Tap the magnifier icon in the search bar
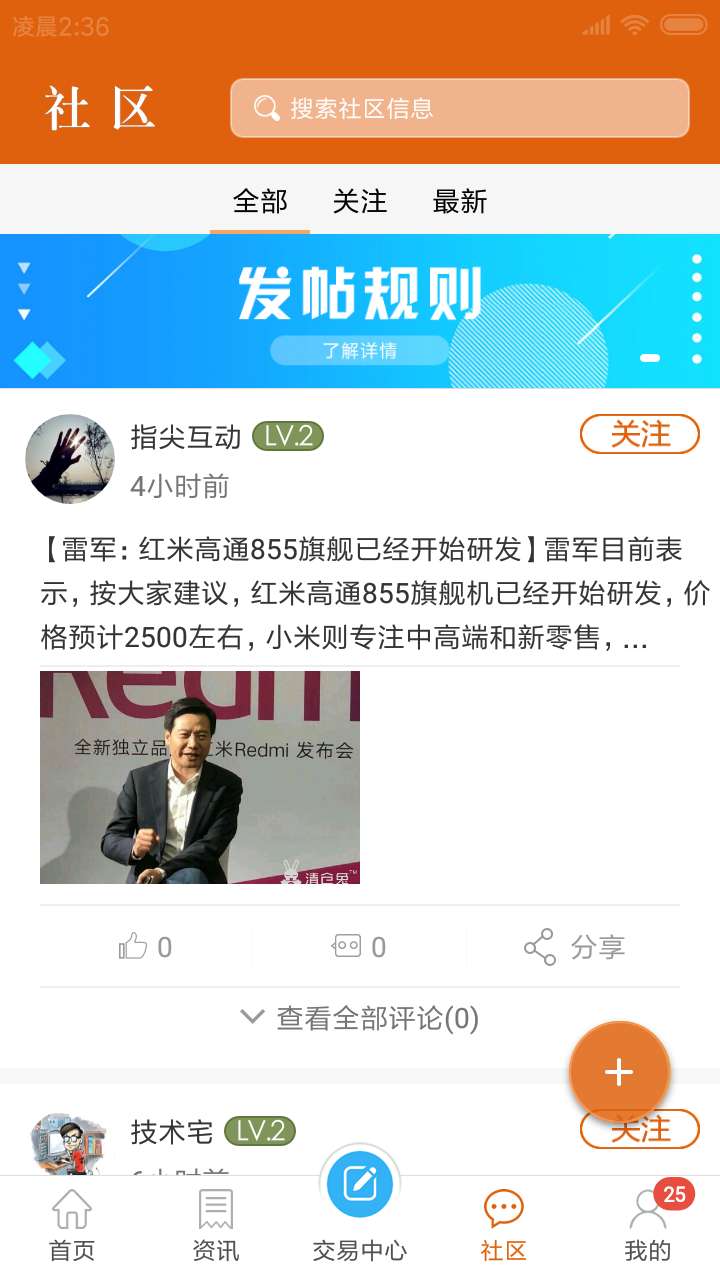The width and height of the screenshot is (720, 1280). click(x=266, y=108)
